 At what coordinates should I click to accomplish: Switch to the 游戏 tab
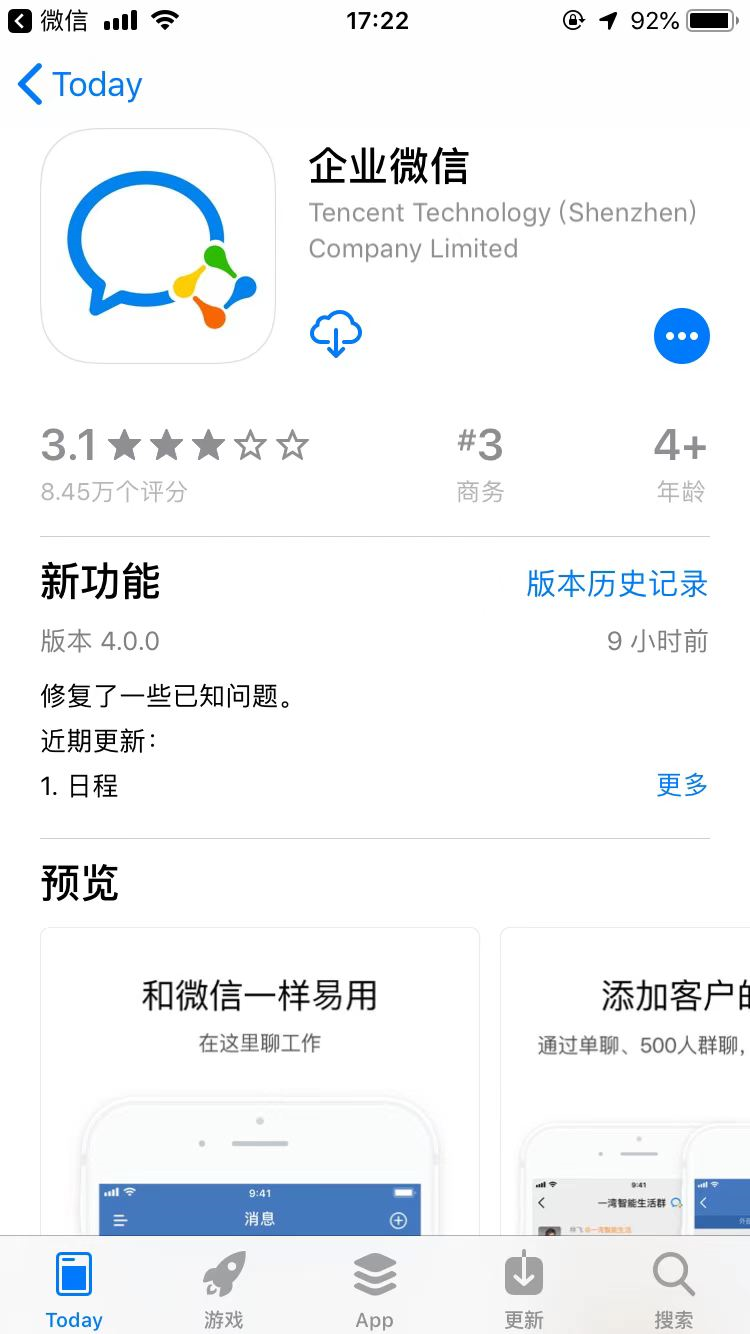coord(224,1290)
